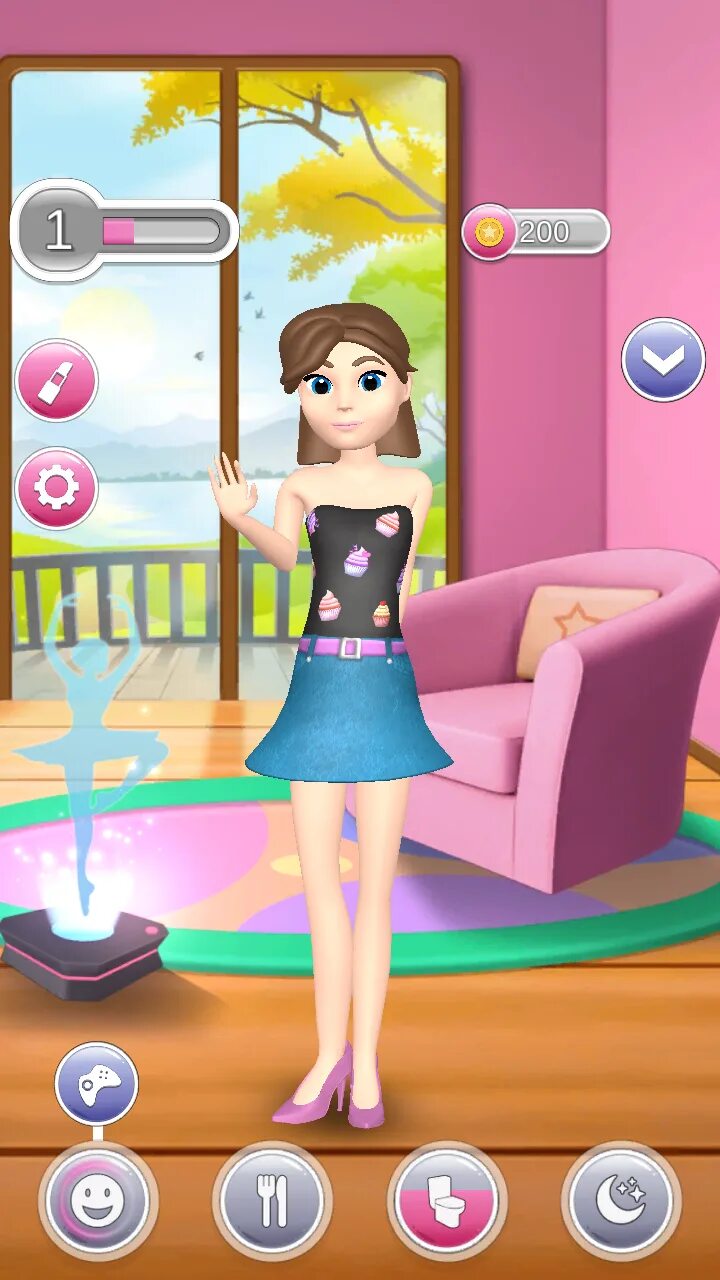Screen dimensions: 720x1280
Task: Open the game controller mini-games button
Action: (96, 1083)
